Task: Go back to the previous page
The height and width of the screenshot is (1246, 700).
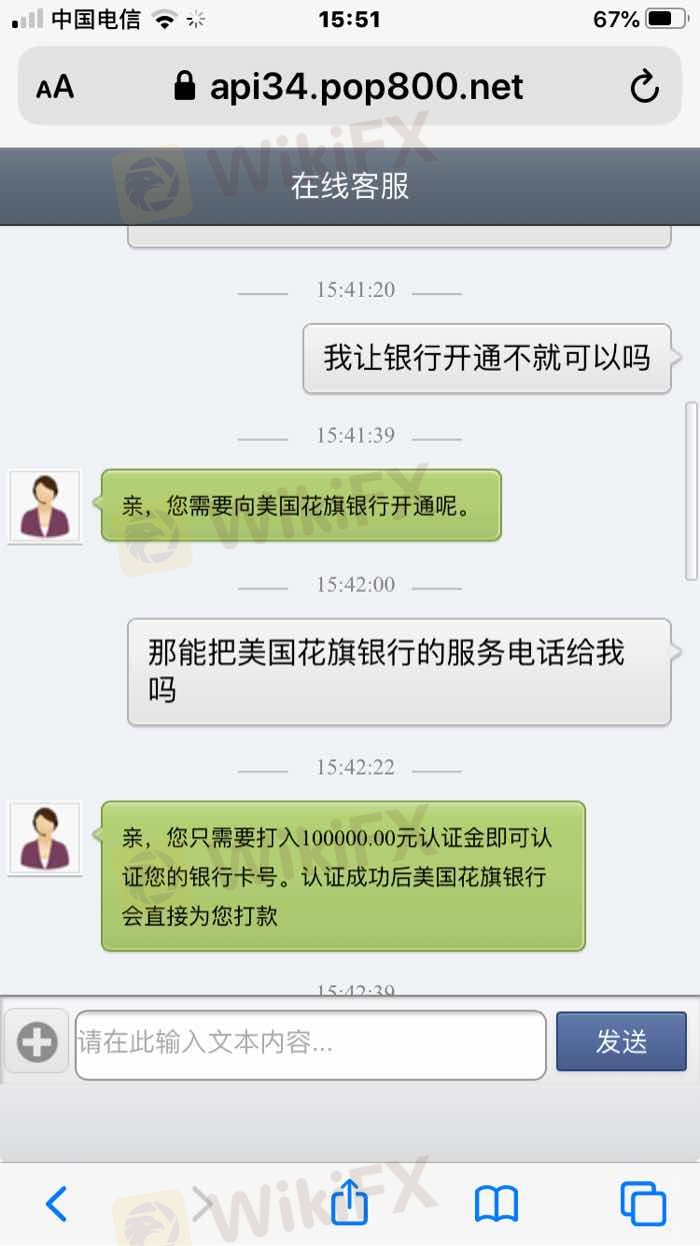Action: pyautogui.click(x=57, y=1204)
